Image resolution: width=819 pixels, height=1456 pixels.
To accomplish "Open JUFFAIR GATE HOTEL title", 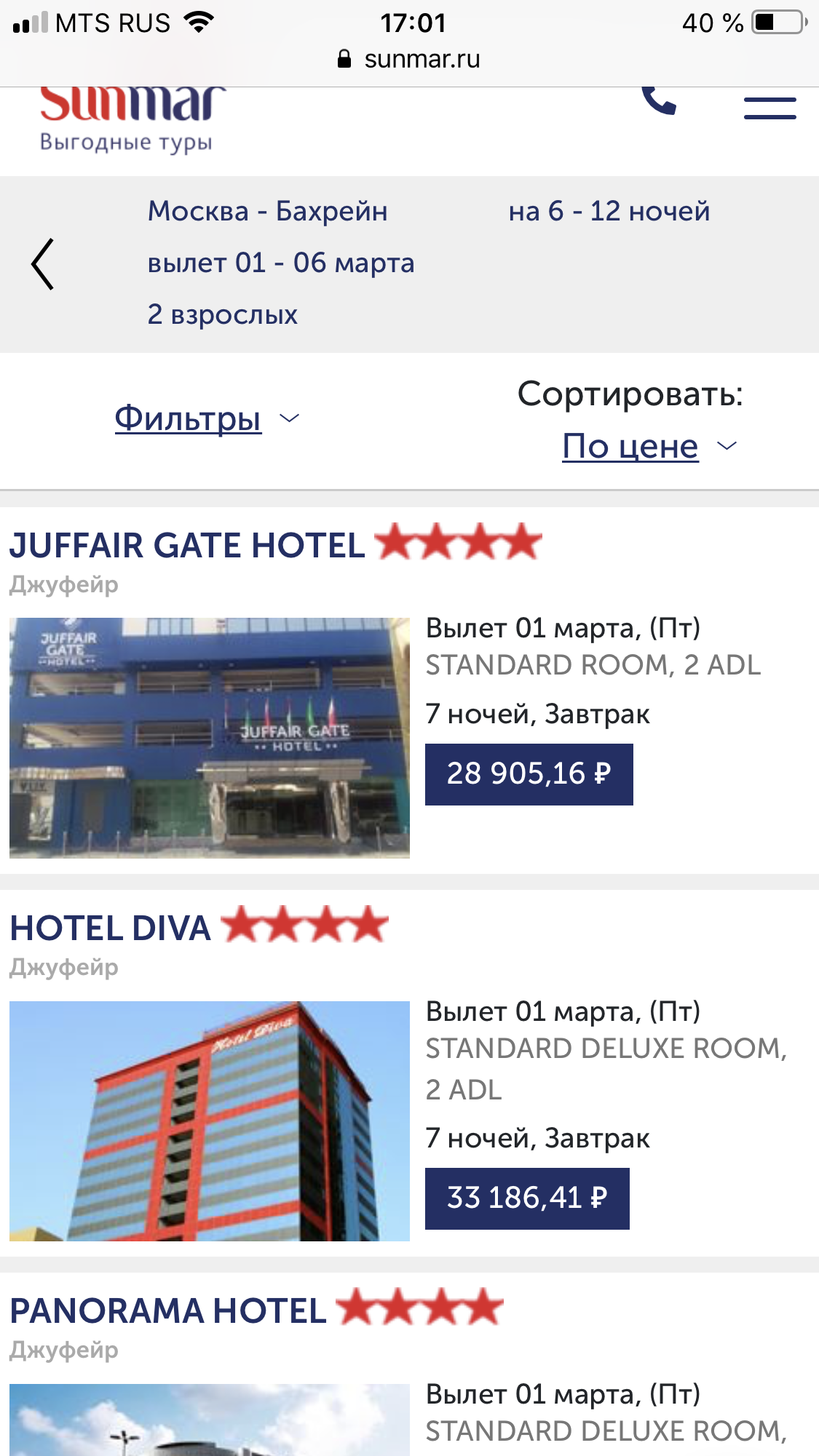I will click(187, 546).
